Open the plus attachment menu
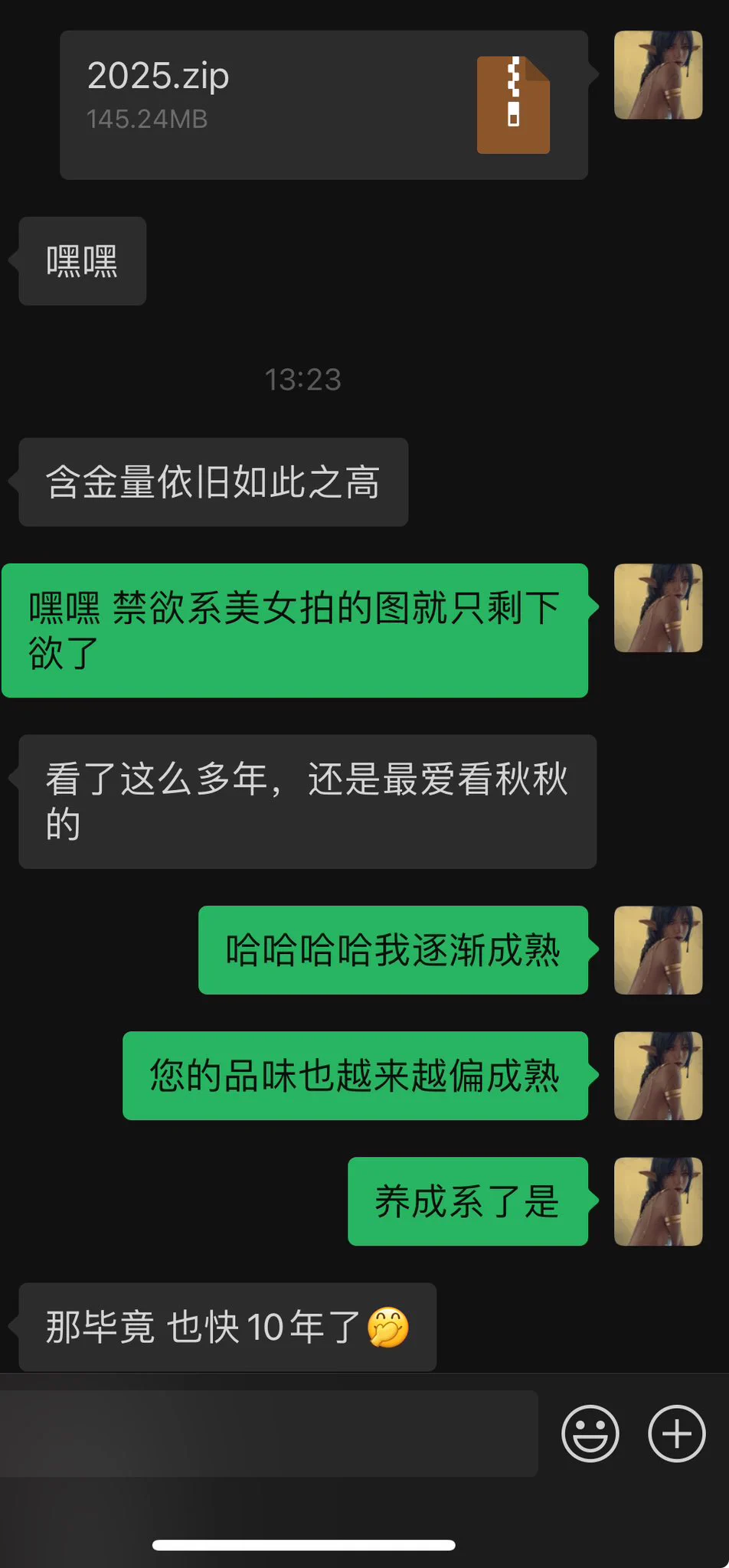729x1568 pixels. [x=676, y=1433]
